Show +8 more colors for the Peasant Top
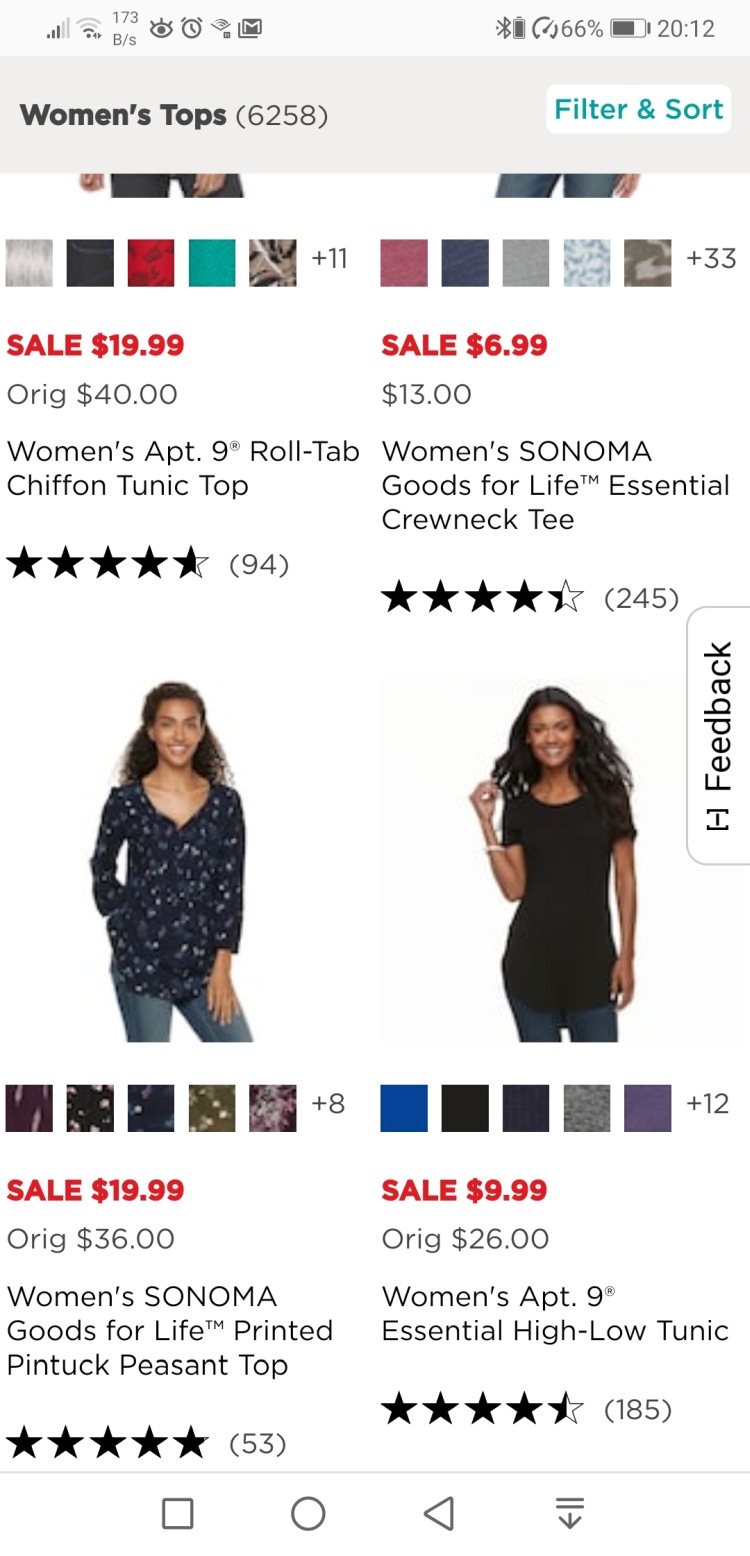The width and height of the screenshot is (750, 1556). click(328, 1104)
